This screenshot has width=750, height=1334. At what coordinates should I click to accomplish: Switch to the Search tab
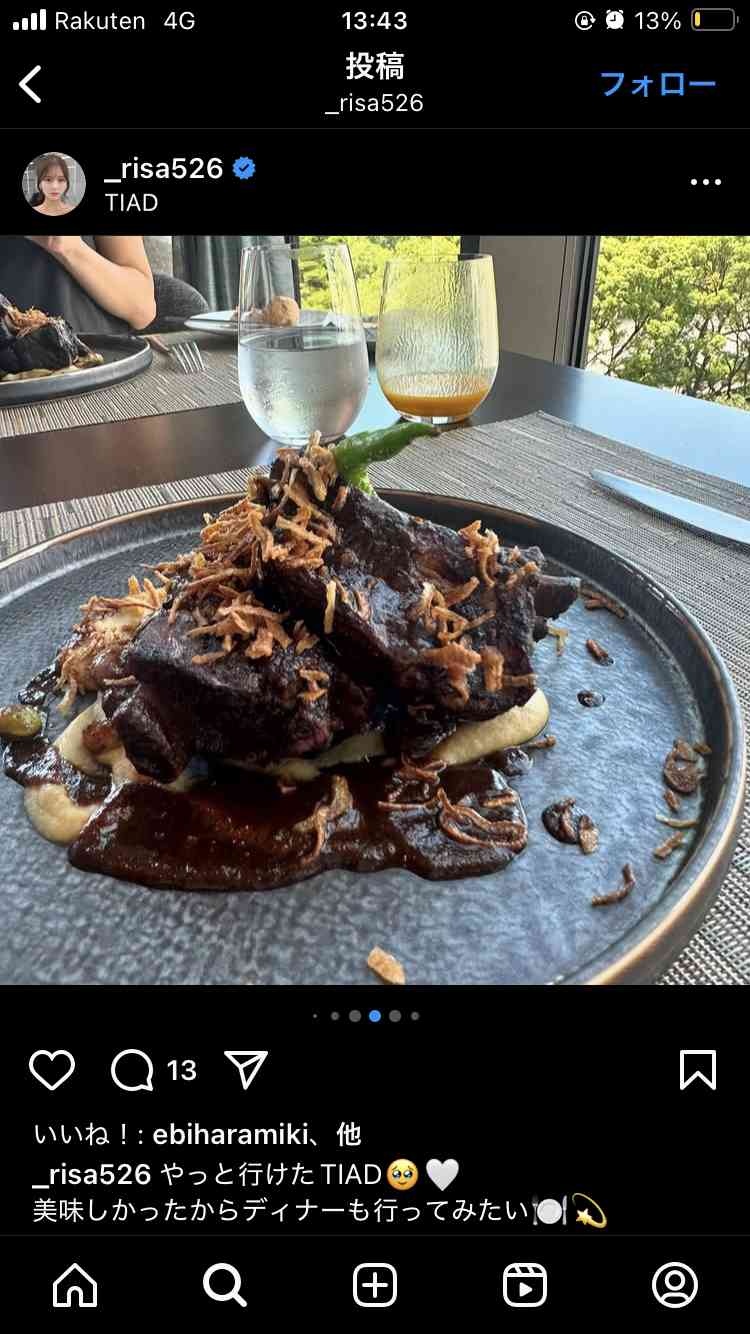[x=225, y=1285]
